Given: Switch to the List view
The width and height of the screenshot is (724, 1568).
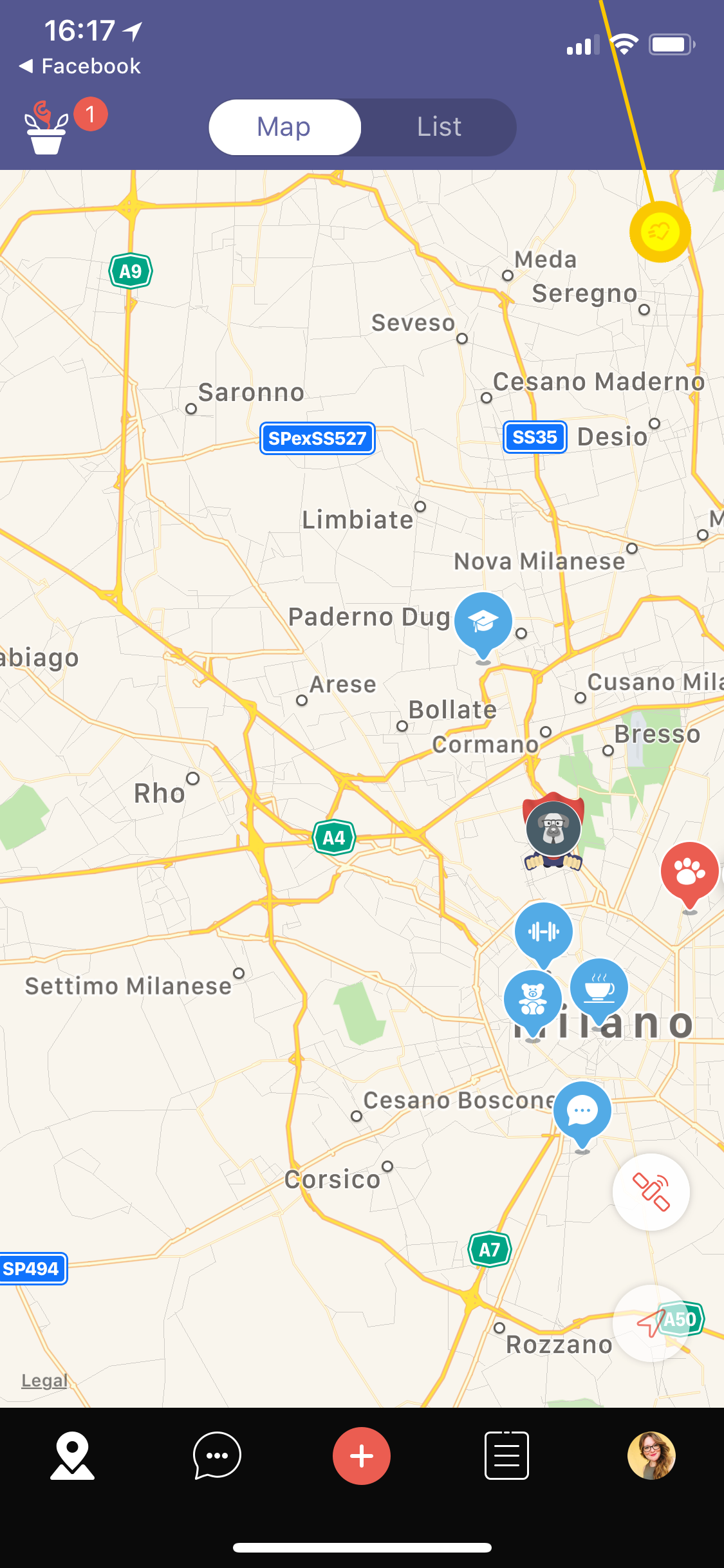Looking at the screenshot, I should pos(439,127).
